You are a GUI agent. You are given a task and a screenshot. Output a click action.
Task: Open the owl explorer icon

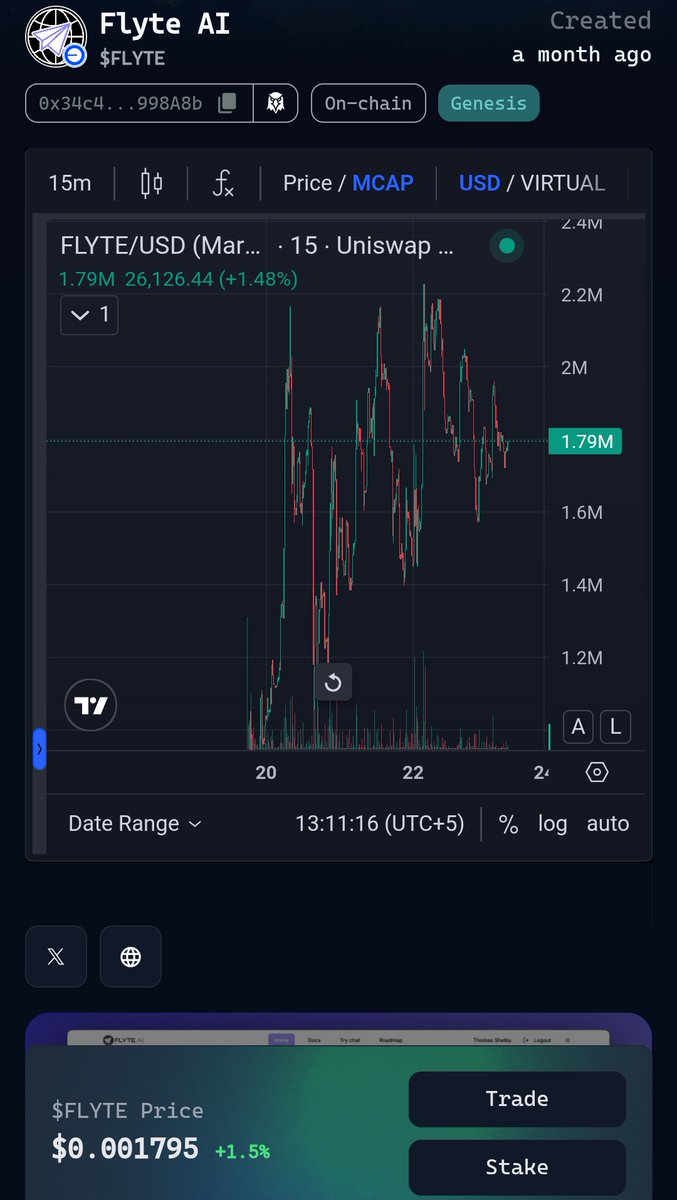tap(275, 103)
